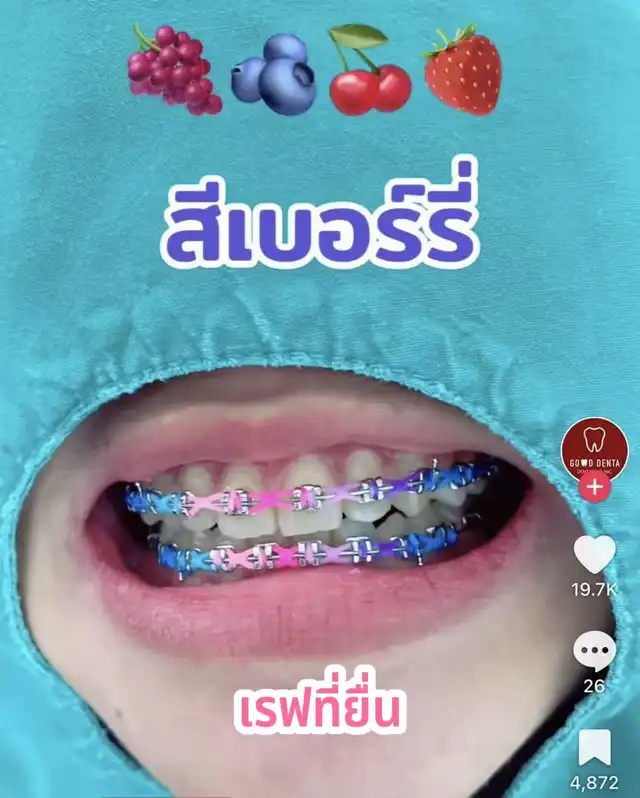Like this braces video

coord(595,555)
